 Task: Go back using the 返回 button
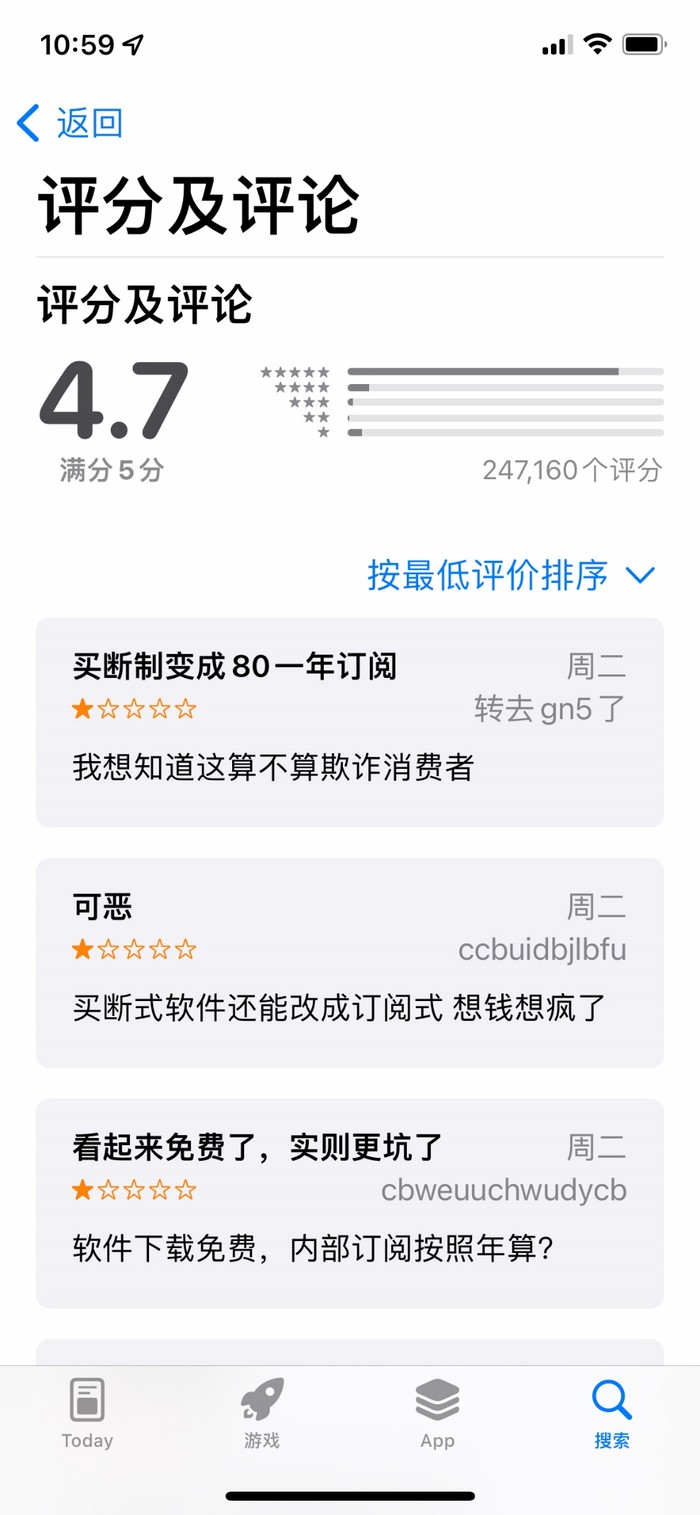click(x=70, y=123)
